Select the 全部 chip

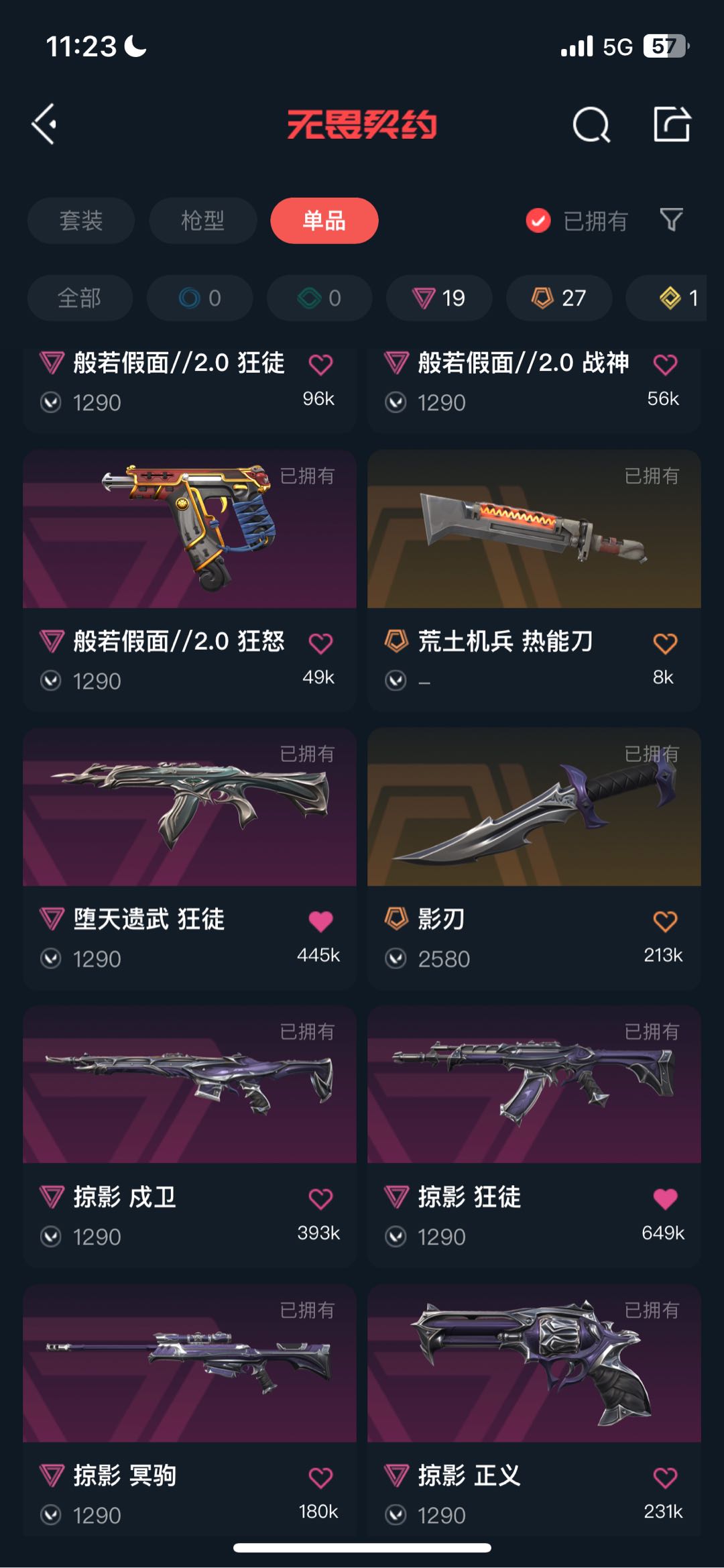pos(80,298)
